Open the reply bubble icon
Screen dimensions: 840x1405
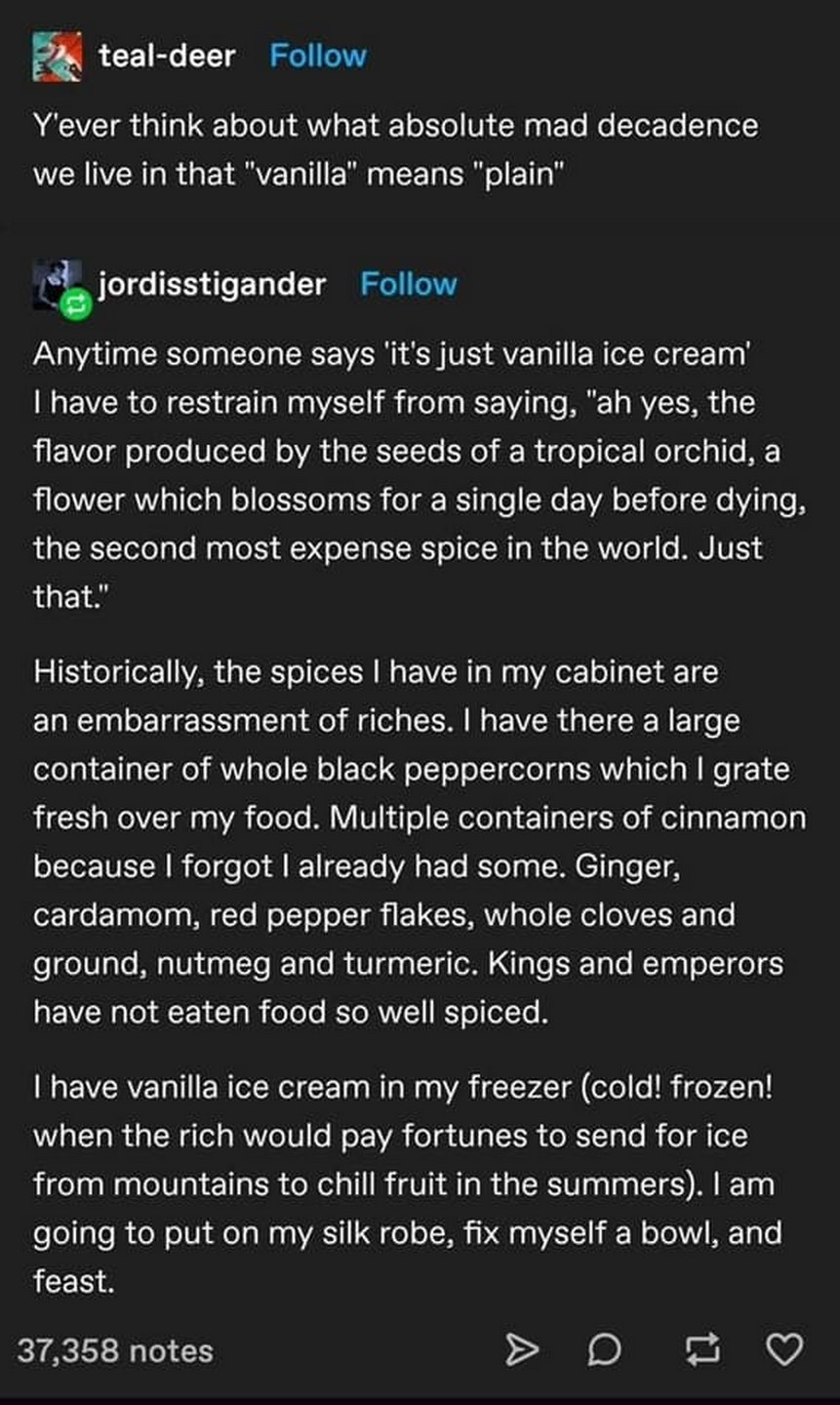[605, 1349]
